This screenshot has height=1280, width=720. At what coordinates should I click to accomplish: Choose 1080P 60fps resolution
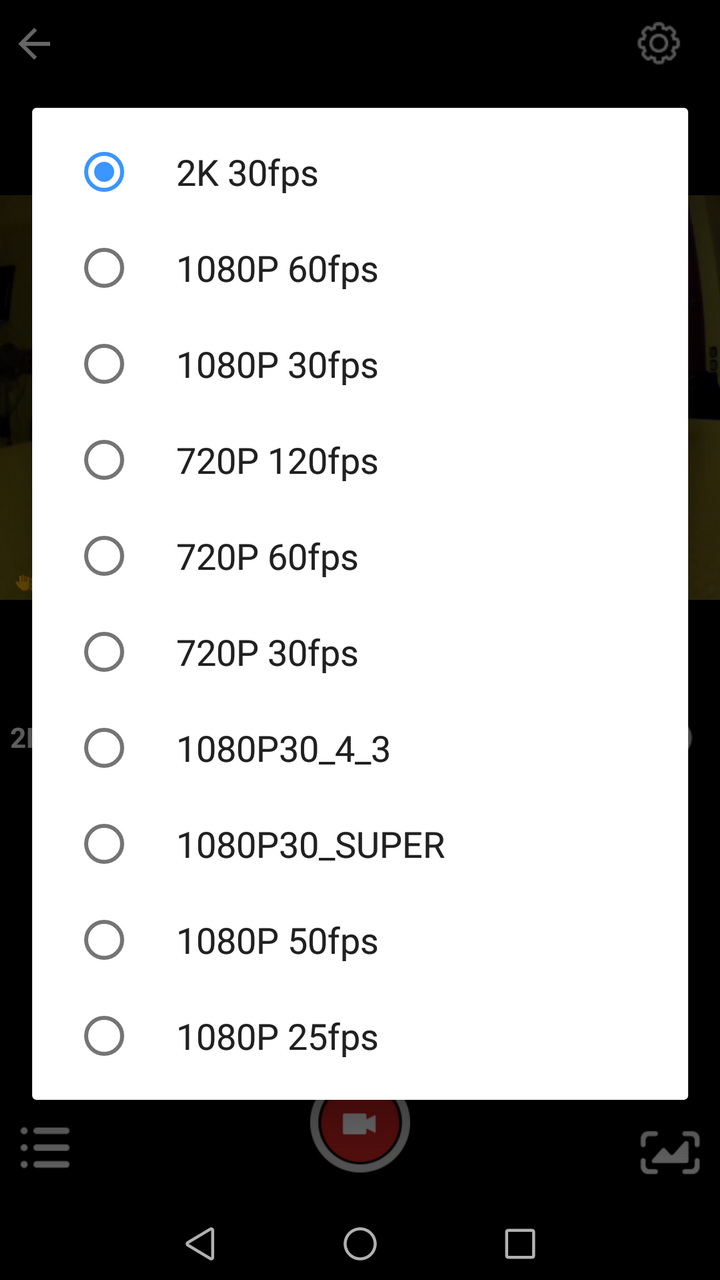[360, 269]
